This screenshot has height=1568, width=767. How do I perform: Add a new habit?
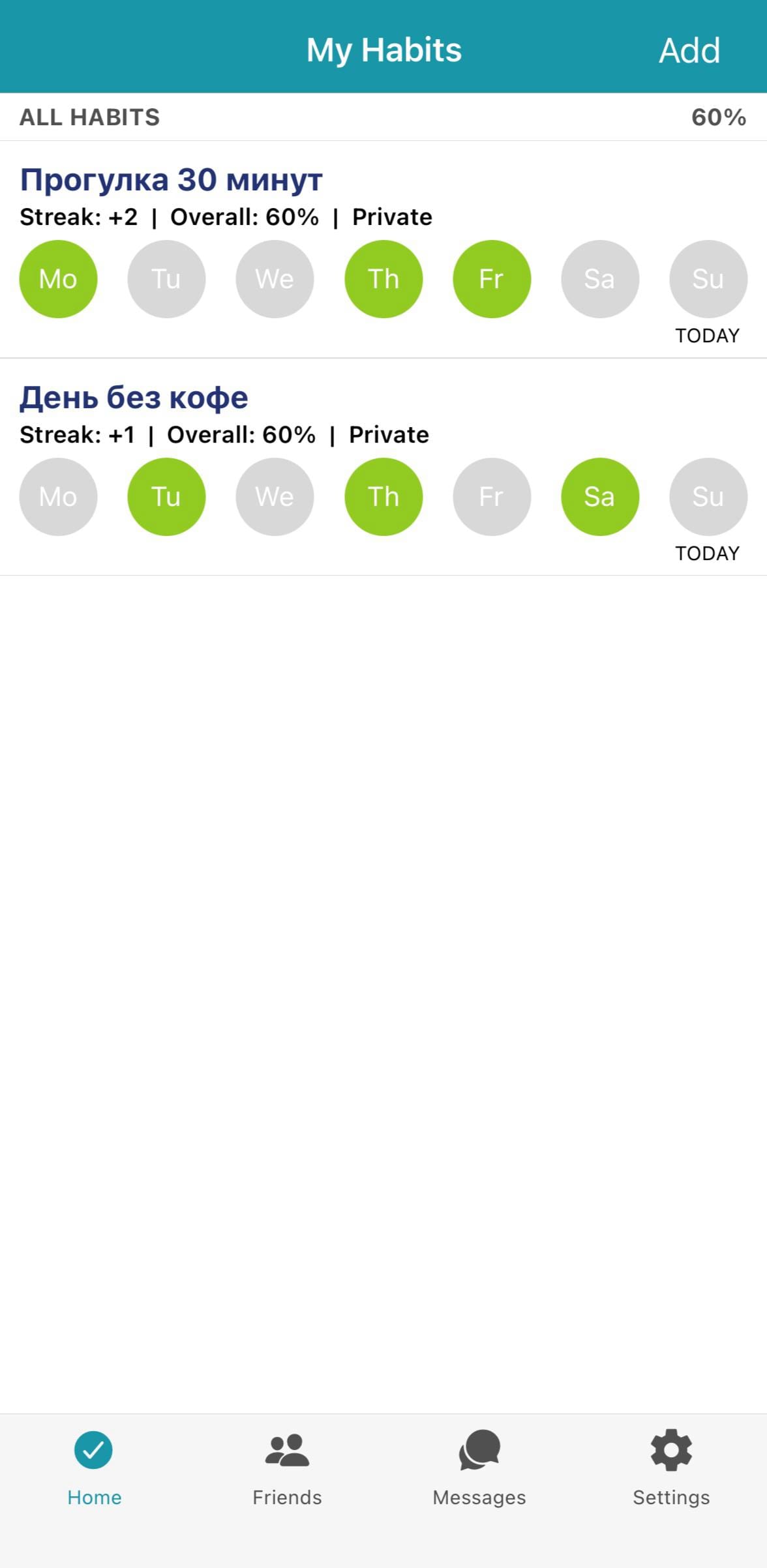click(689, 51)
